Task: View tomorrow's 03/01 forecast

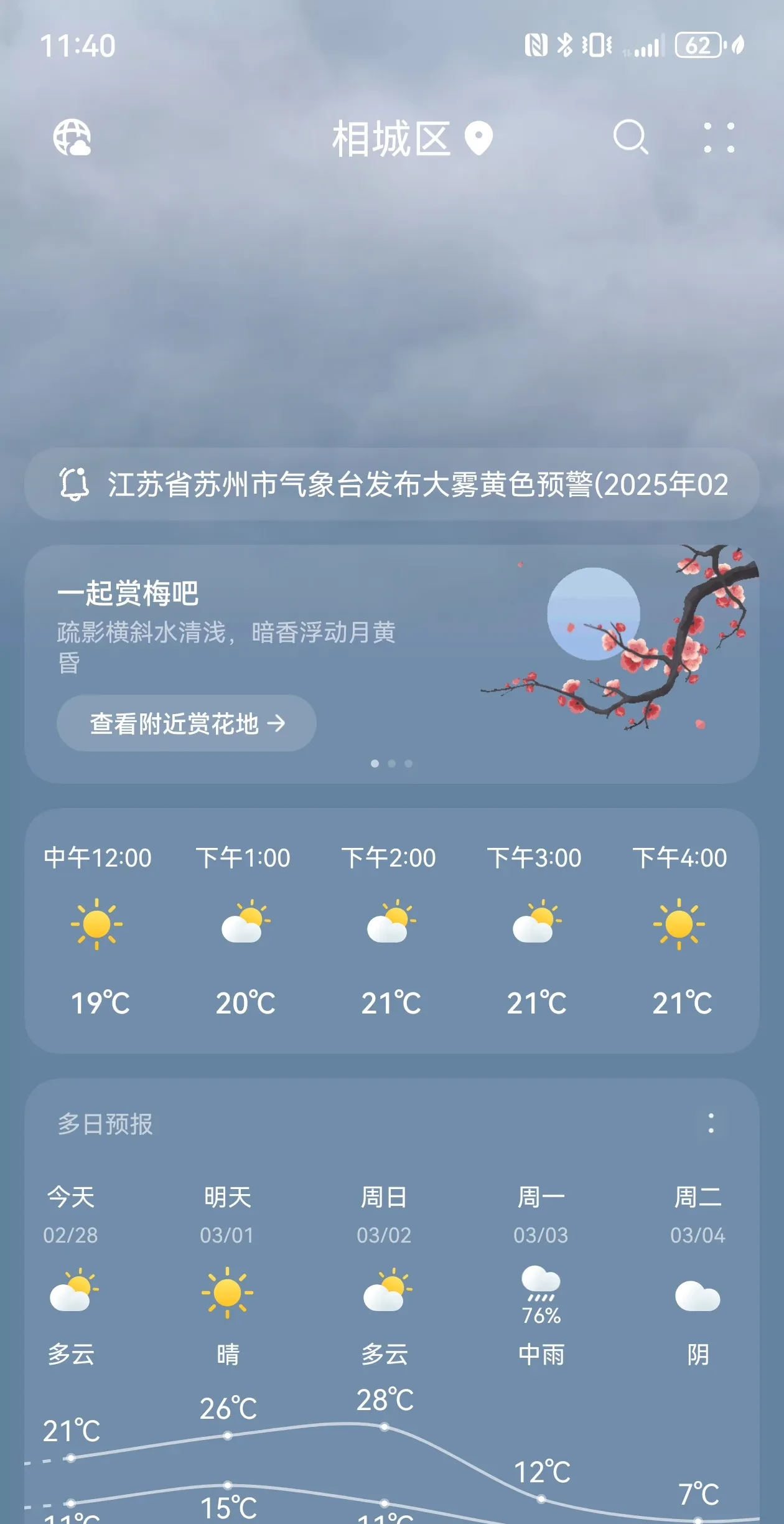Action: [227, 1276]
